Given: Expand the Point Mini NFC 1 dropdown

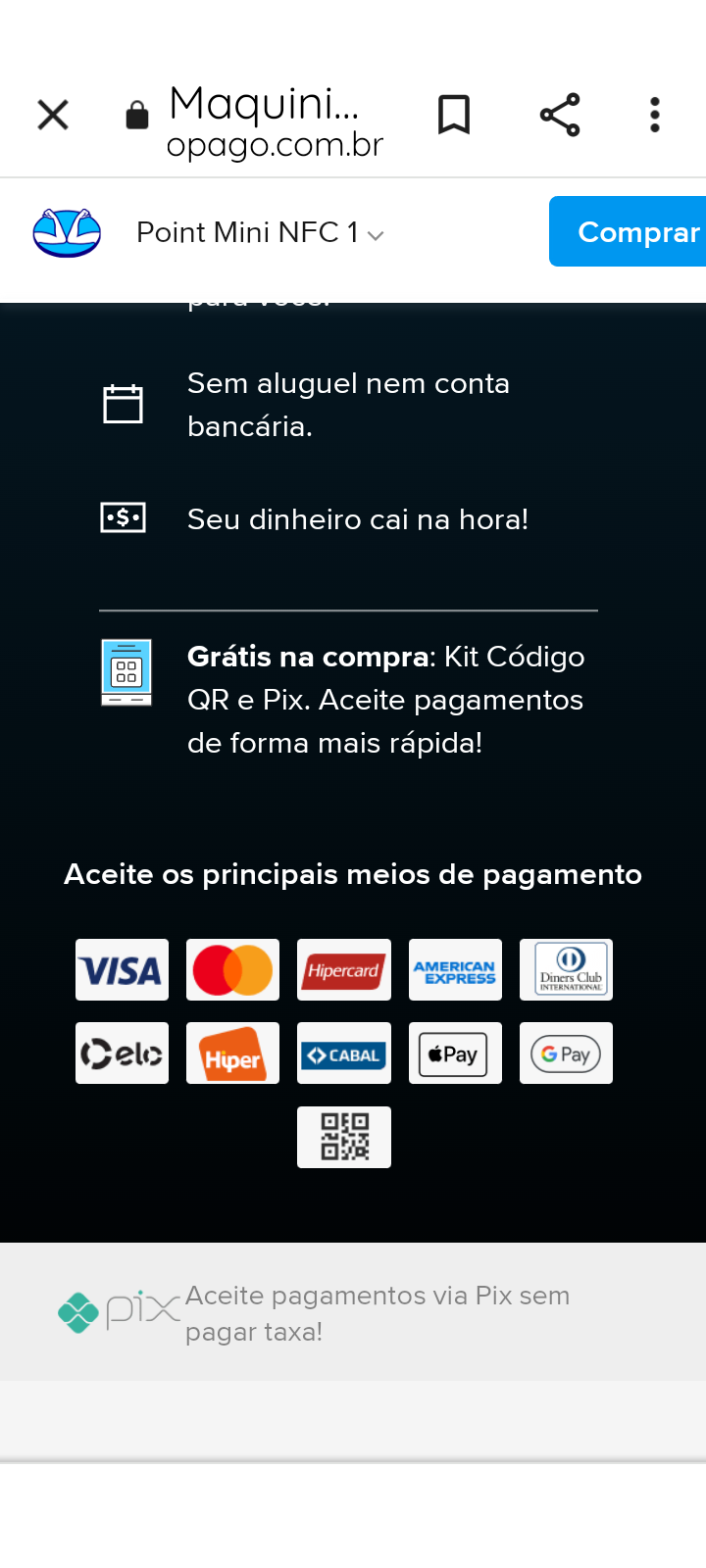Looking at the screenshot, I should (x=260, y=233).
